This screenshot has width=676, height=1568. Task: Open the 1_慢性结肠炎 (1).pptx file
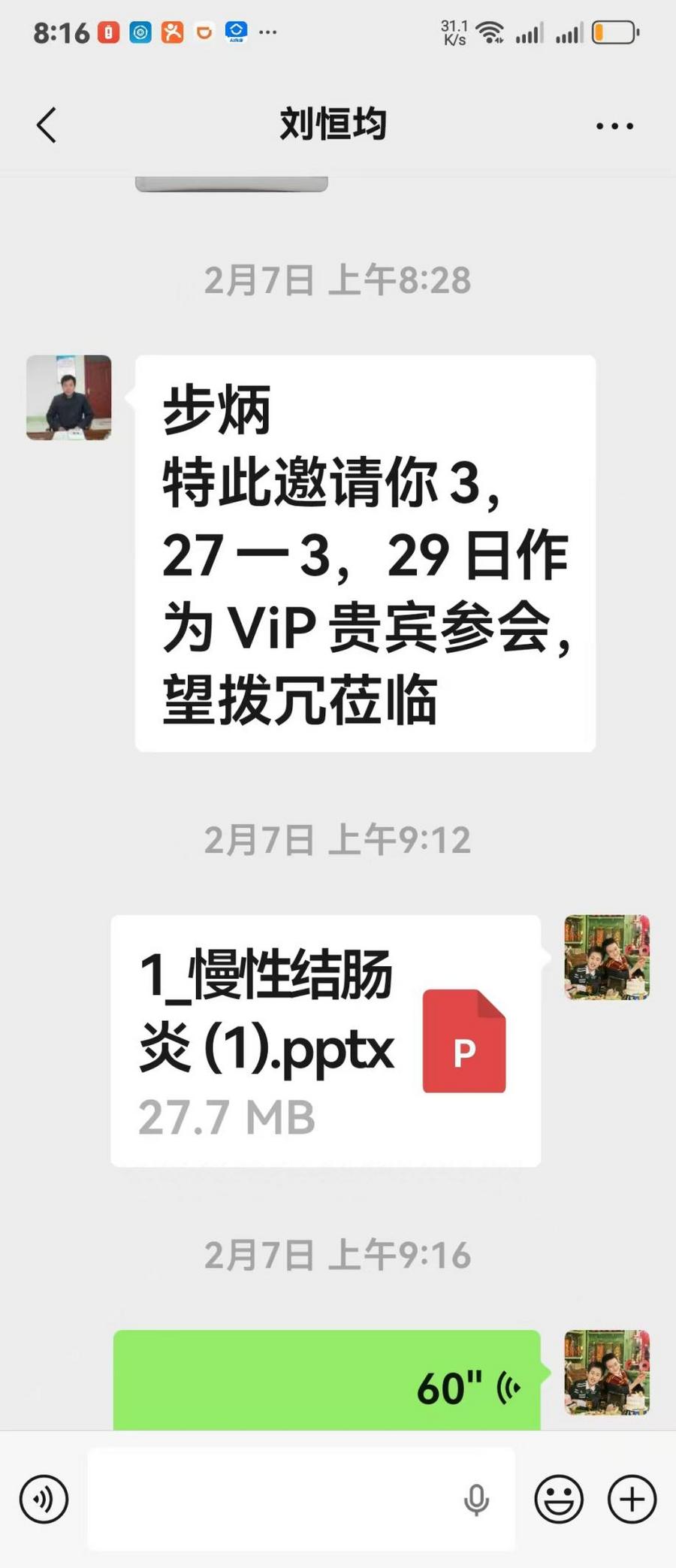325,1040
